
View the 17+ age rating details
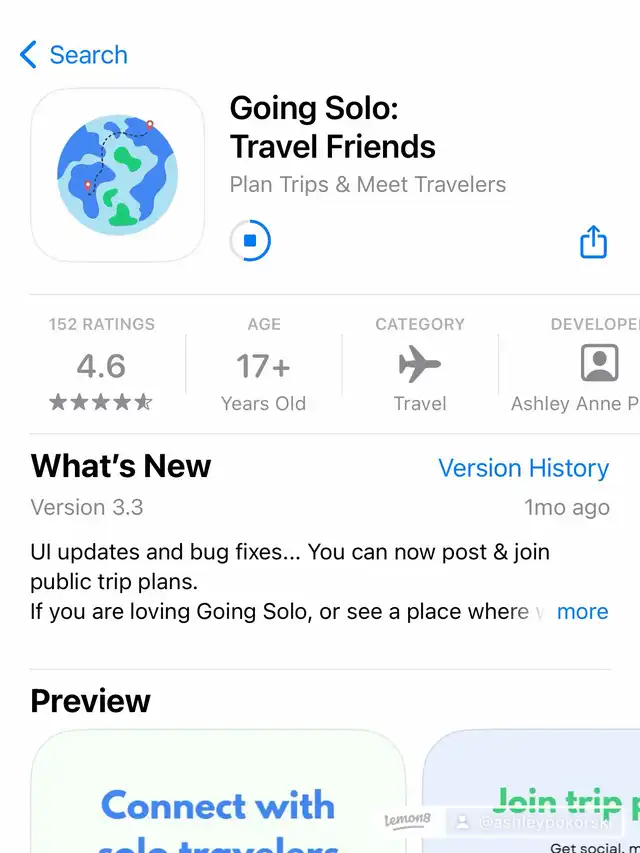(x=263, y=365)
